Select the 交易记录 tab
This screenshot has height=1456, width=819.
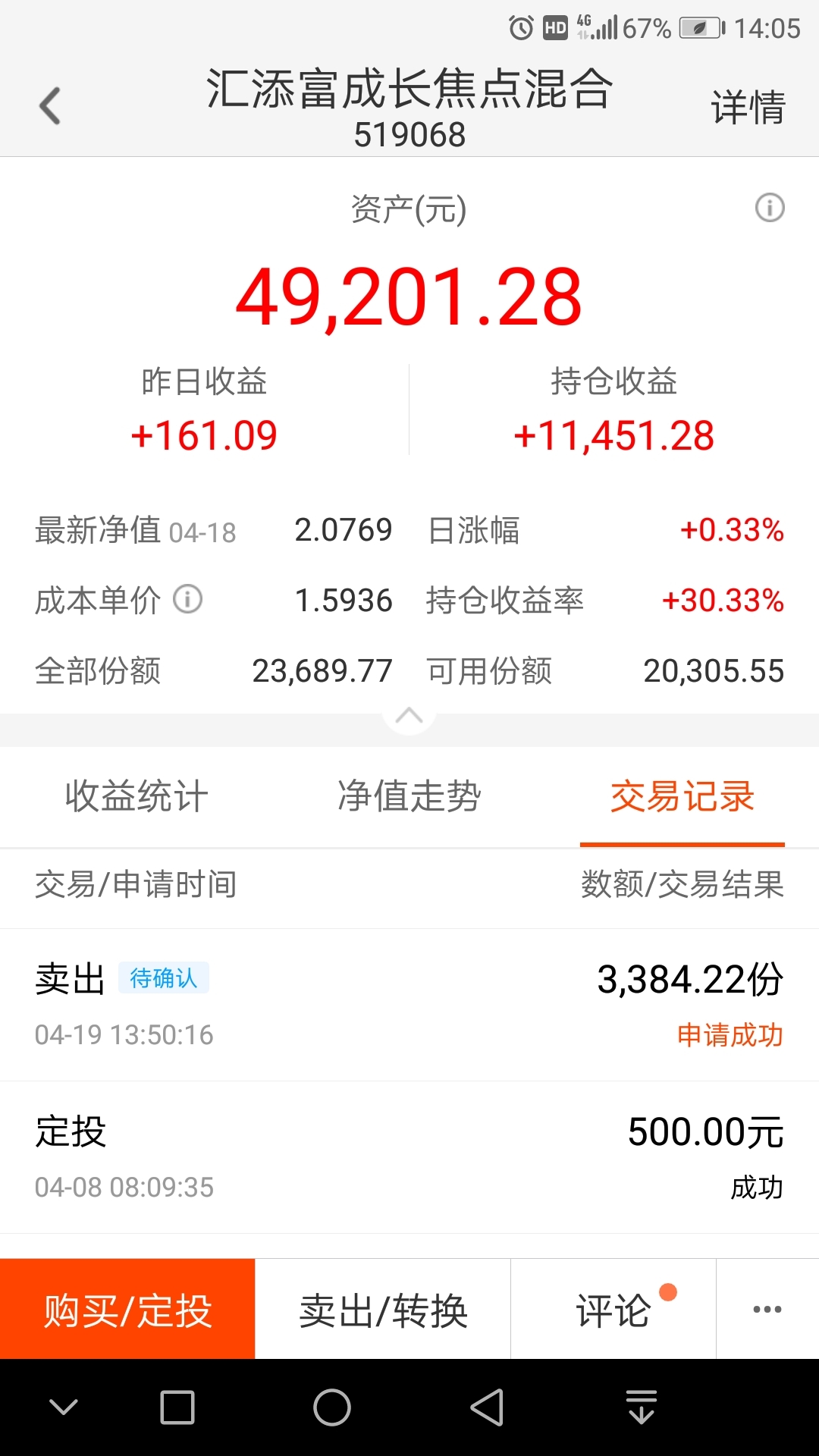point(682,797)
